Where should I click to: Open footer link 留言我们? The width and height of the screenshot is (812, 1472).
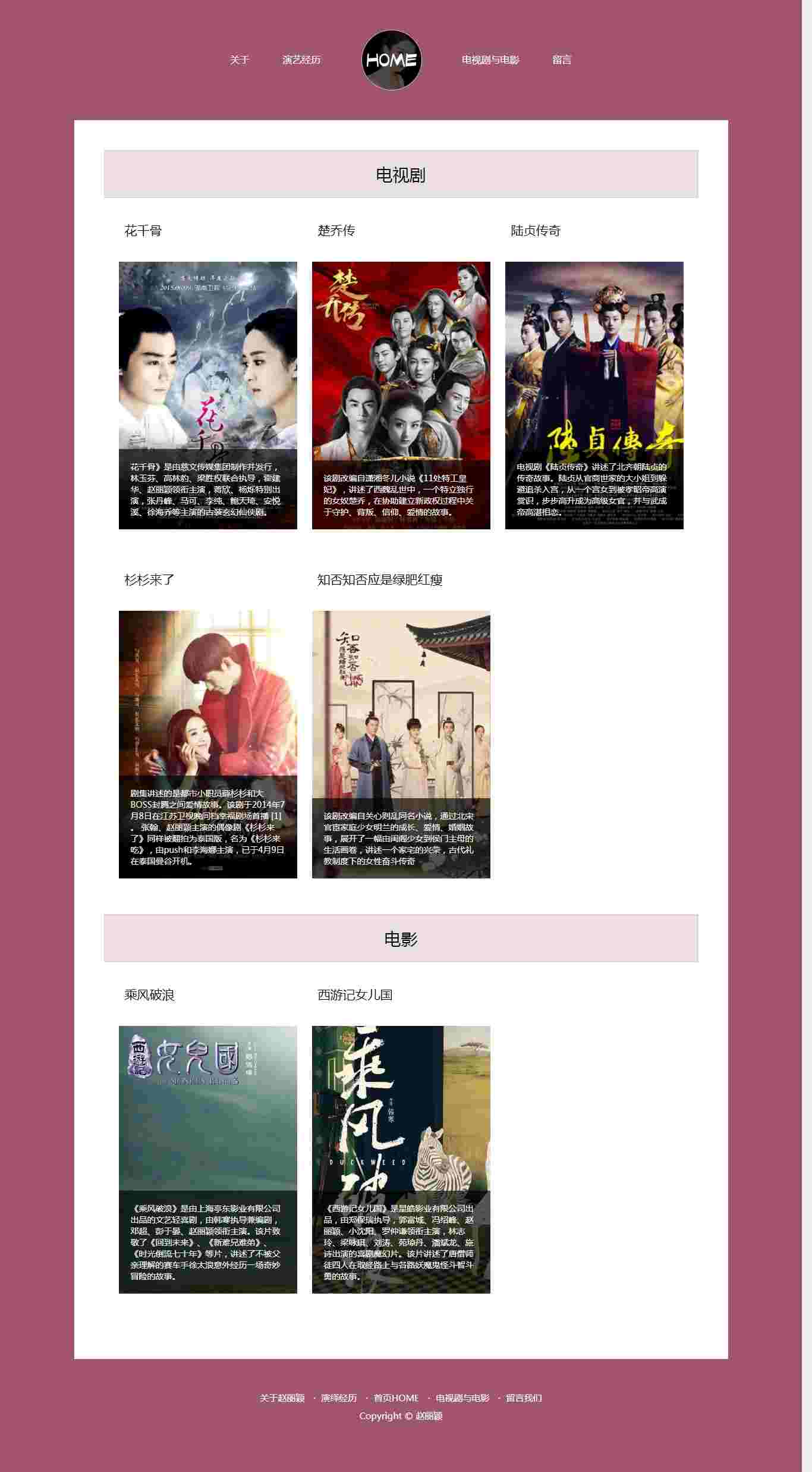[x=524, y=1398]
